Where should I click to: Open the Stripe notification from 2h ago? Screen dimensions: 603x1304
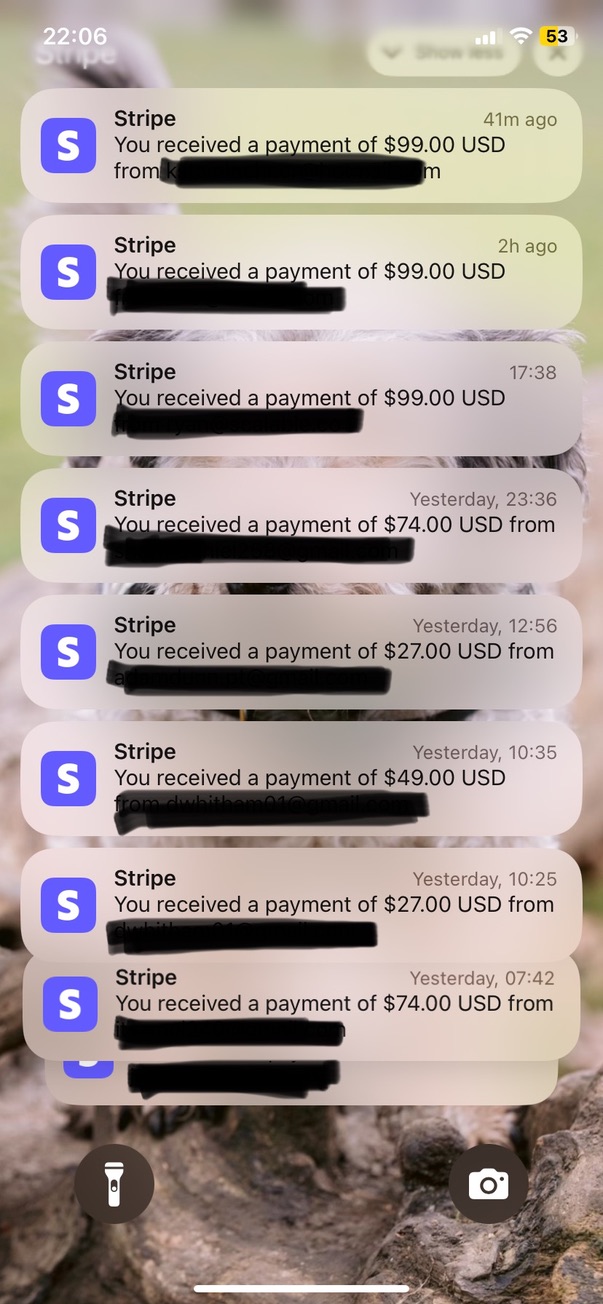coord(301,272)
